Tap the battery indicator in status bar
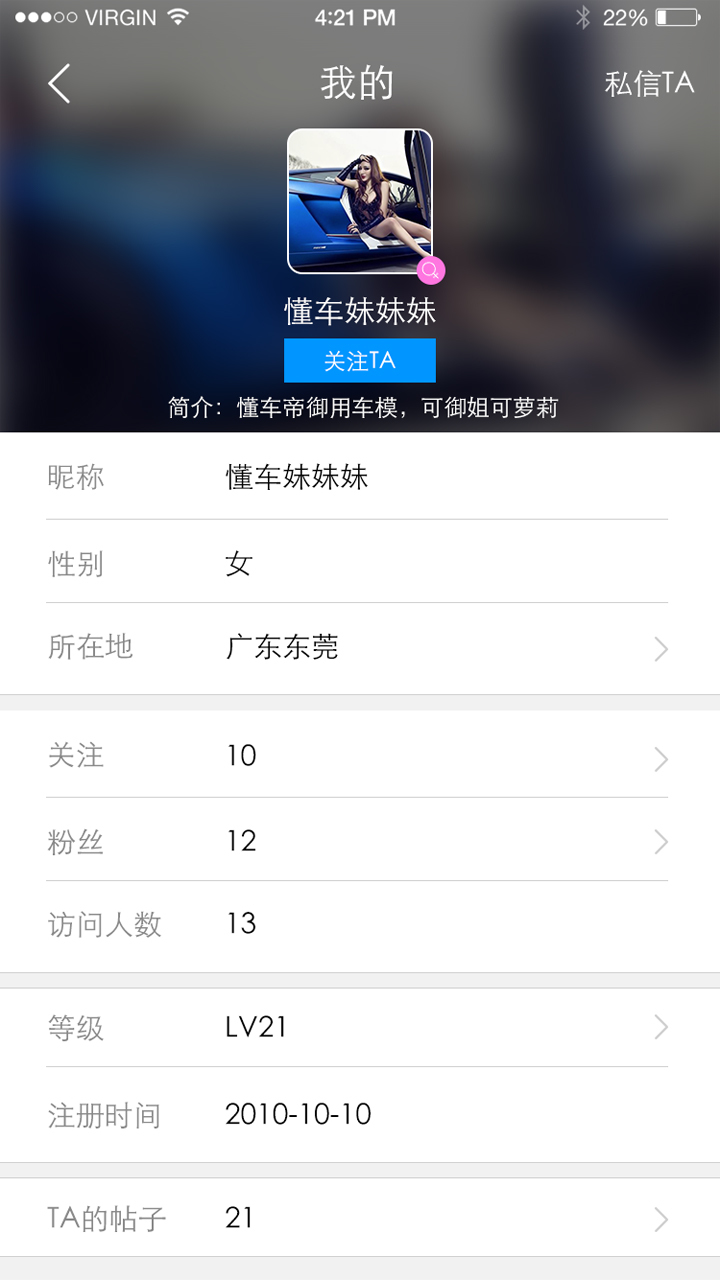 [676, 16]
